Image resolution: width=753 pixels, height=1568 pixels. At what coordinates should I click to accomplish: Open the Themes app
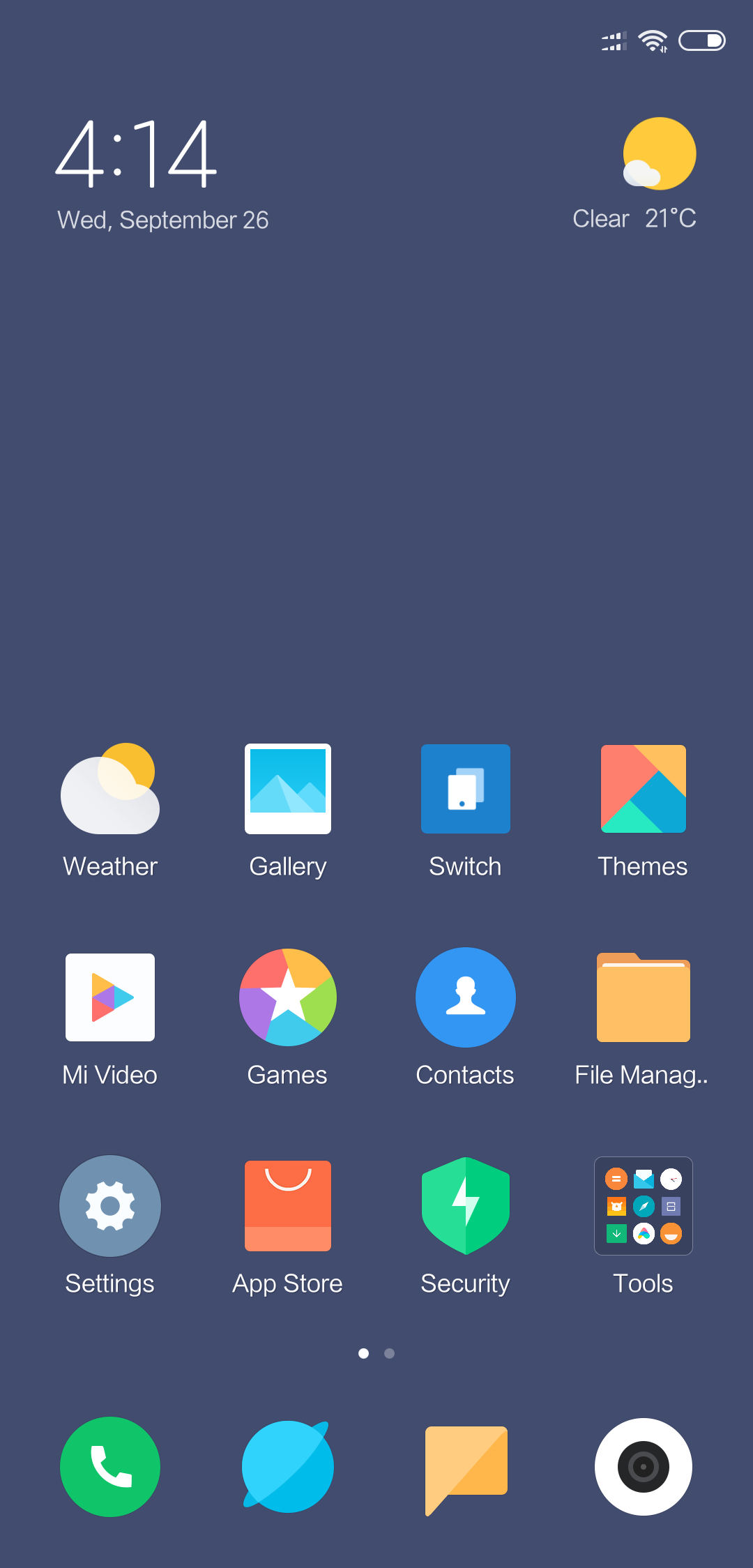[x=643, y=789]
